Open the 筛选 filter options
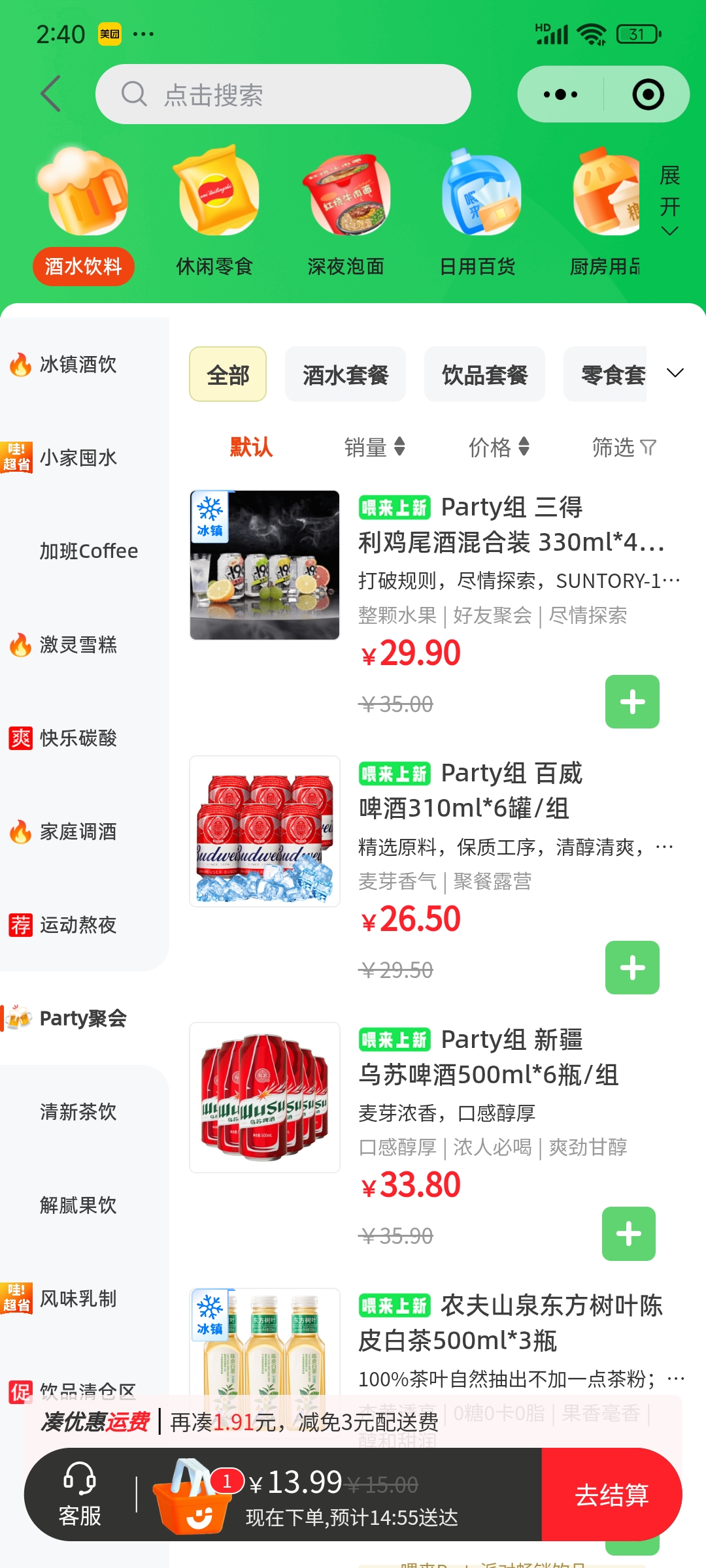706x1568 pixels. (x=624, y=448)
